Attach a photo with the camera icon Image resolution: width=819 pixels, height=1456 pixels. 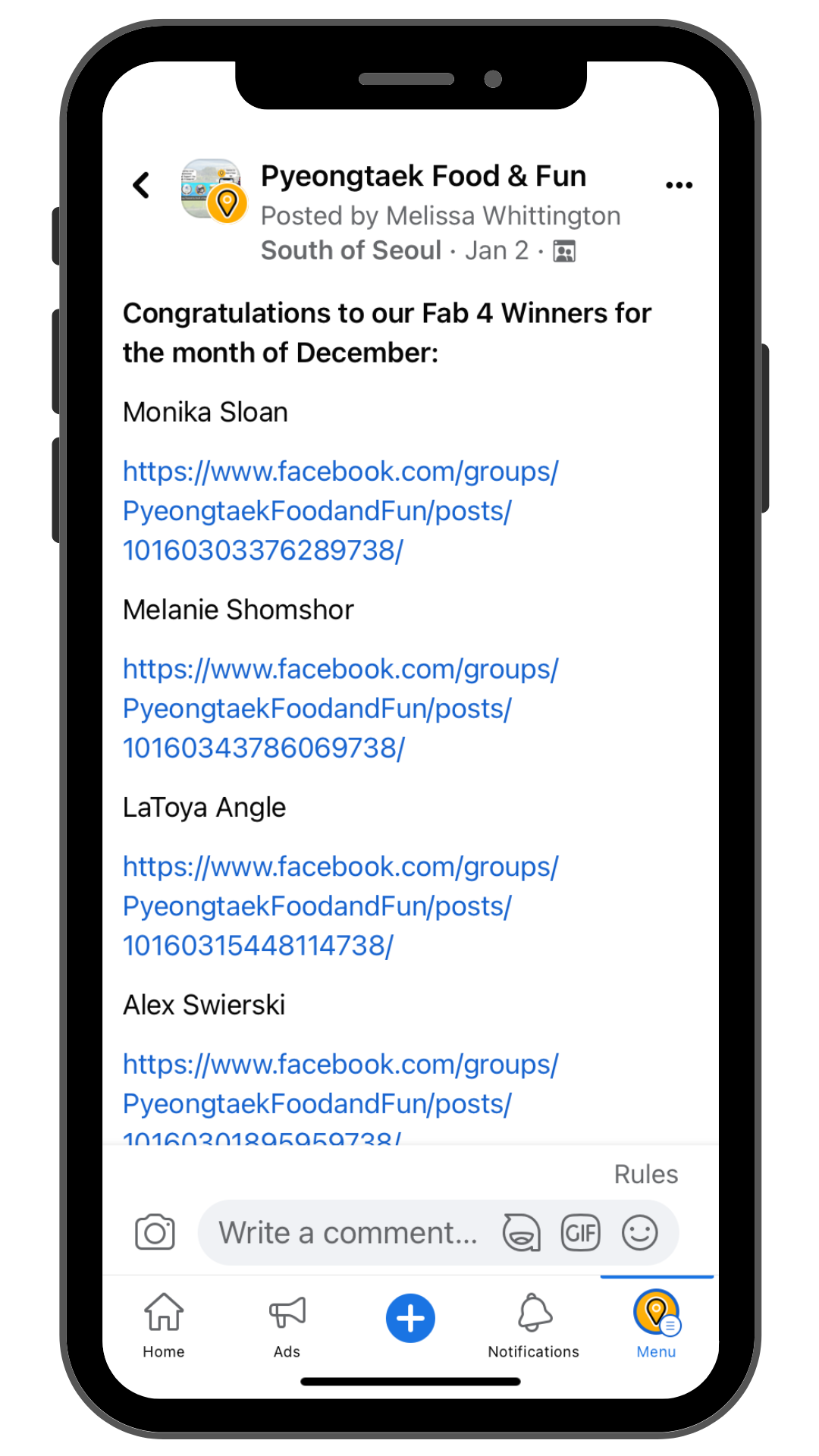[x=155, y=1232]
